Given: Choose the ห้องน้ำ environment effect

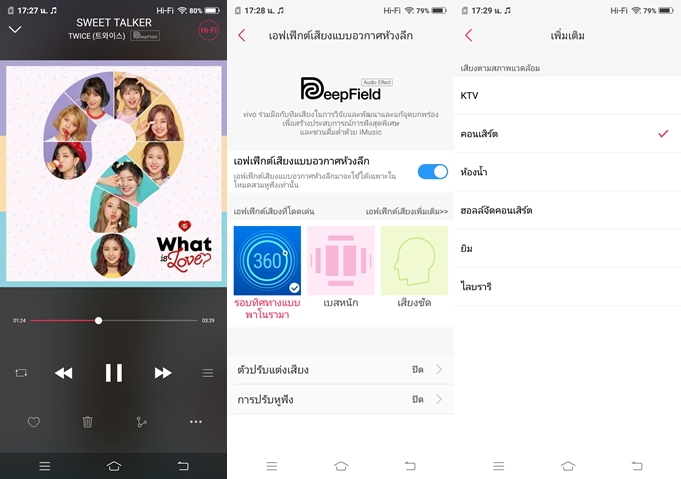Looking at the screenshot, I should pyautogui.click(x=567, y=172).
